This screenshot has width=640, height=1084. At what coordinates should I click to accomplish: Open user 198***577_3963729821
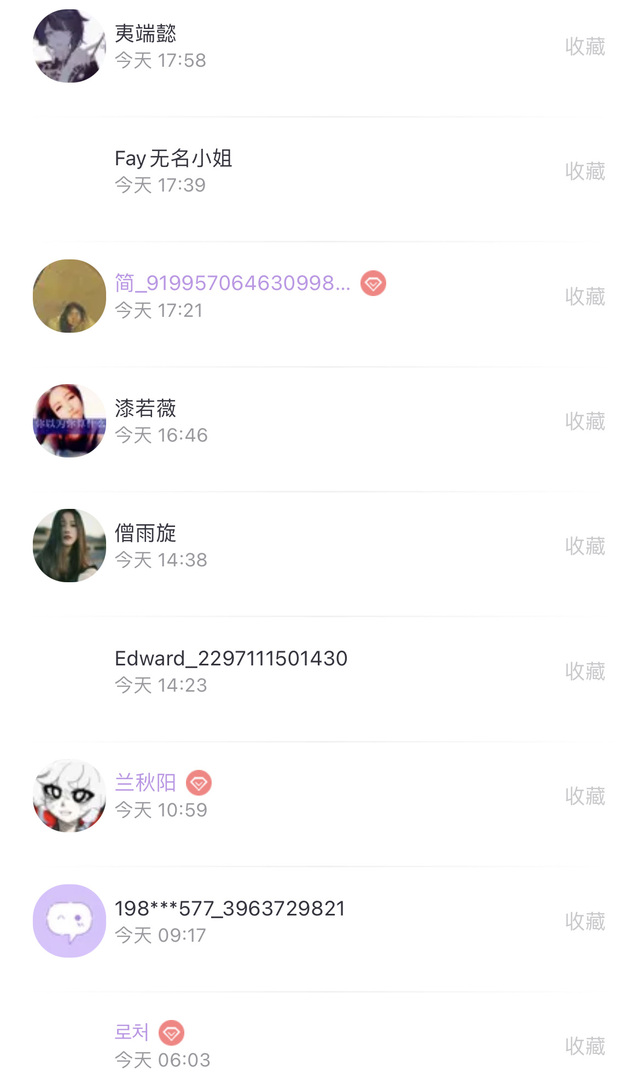pyautogui.click(x=320, y=921)
